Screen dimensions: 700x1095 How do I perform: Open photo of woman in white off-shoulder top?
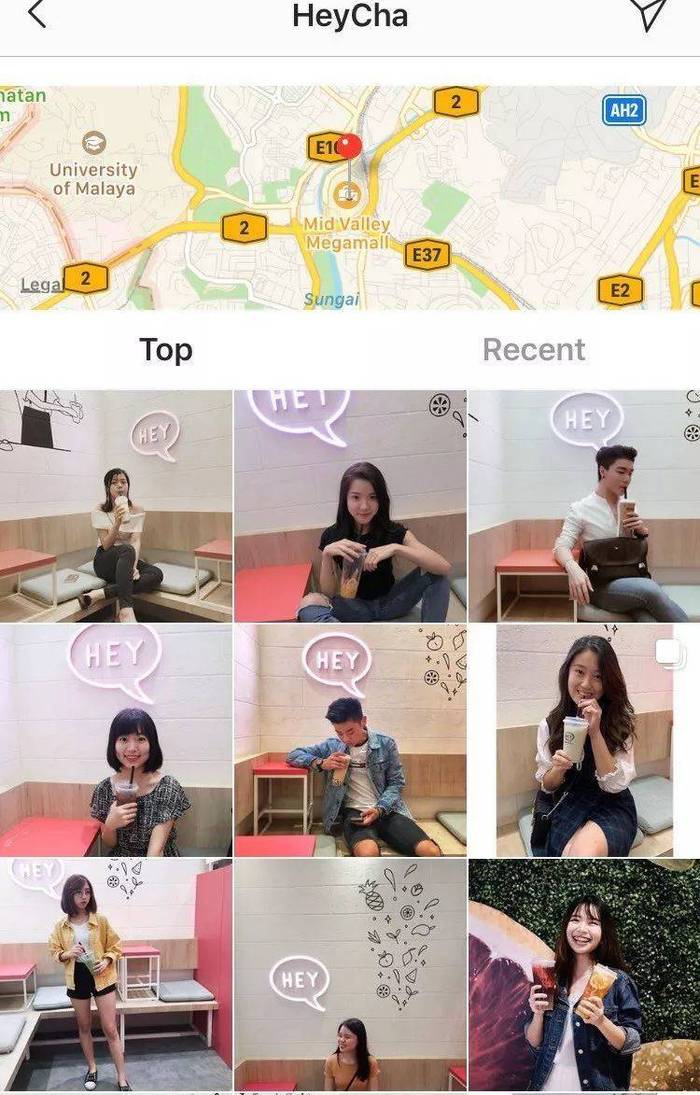click(116, 506)
